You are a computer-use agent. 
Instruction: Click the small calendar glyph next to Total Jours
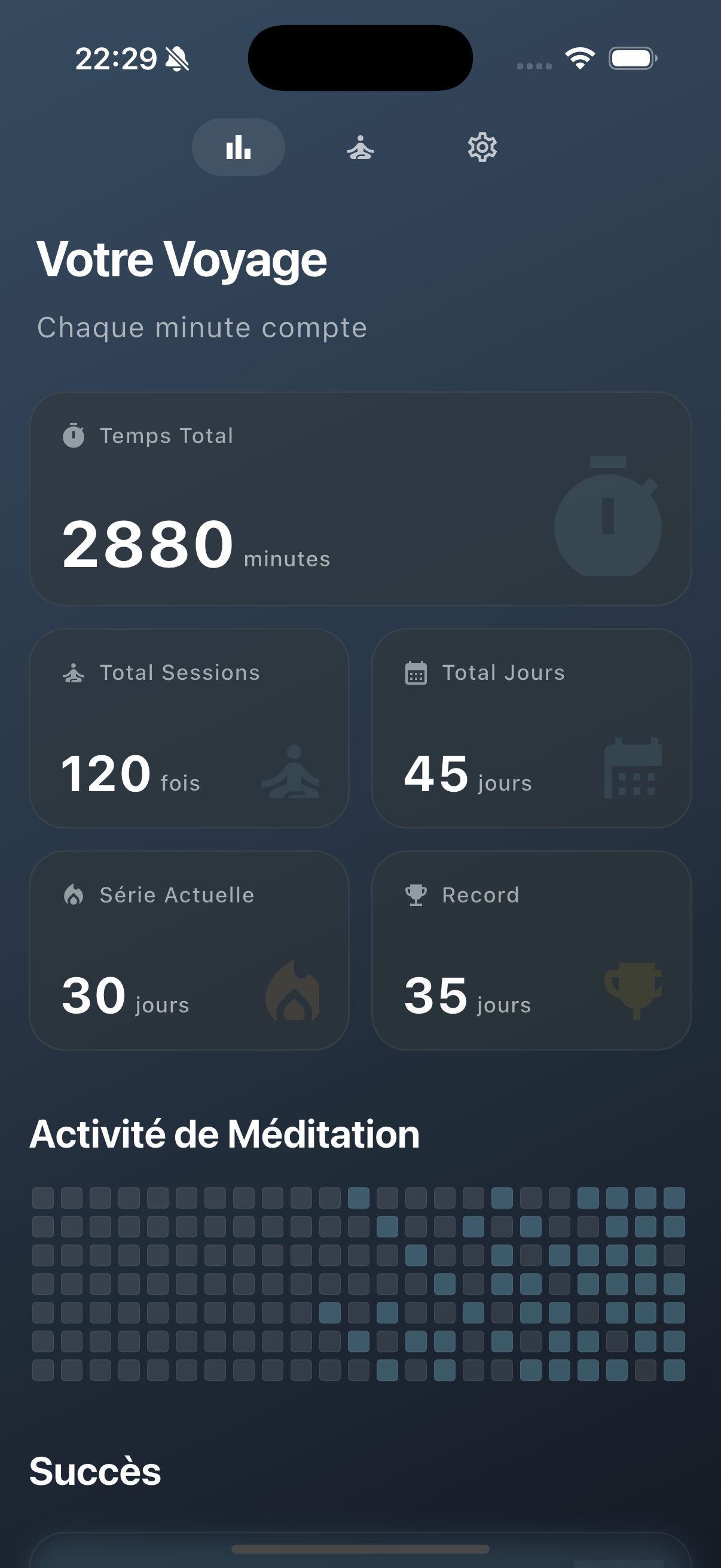416,672
